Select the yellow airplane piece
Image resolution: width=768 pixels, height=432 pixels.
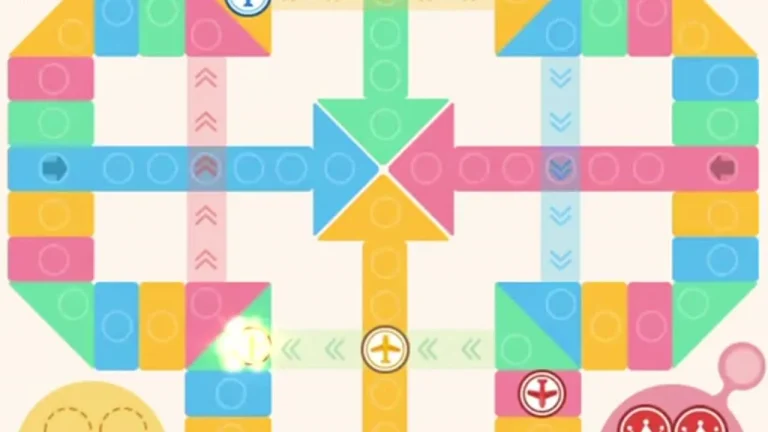click(x=385, y=349)
